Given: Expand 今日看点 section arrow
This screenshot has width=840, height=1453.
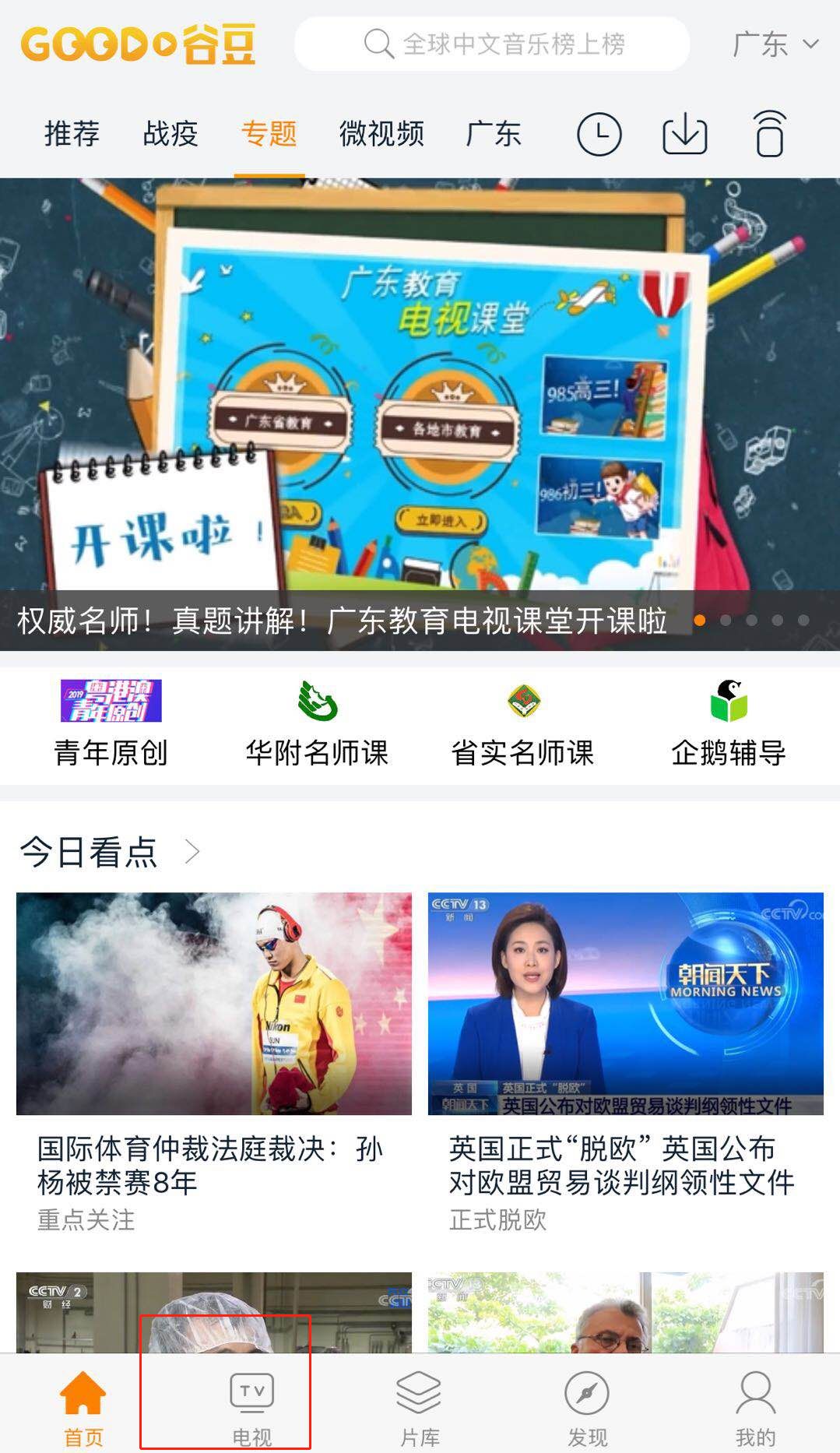Looking at the screenshot, I should (192, 852).
